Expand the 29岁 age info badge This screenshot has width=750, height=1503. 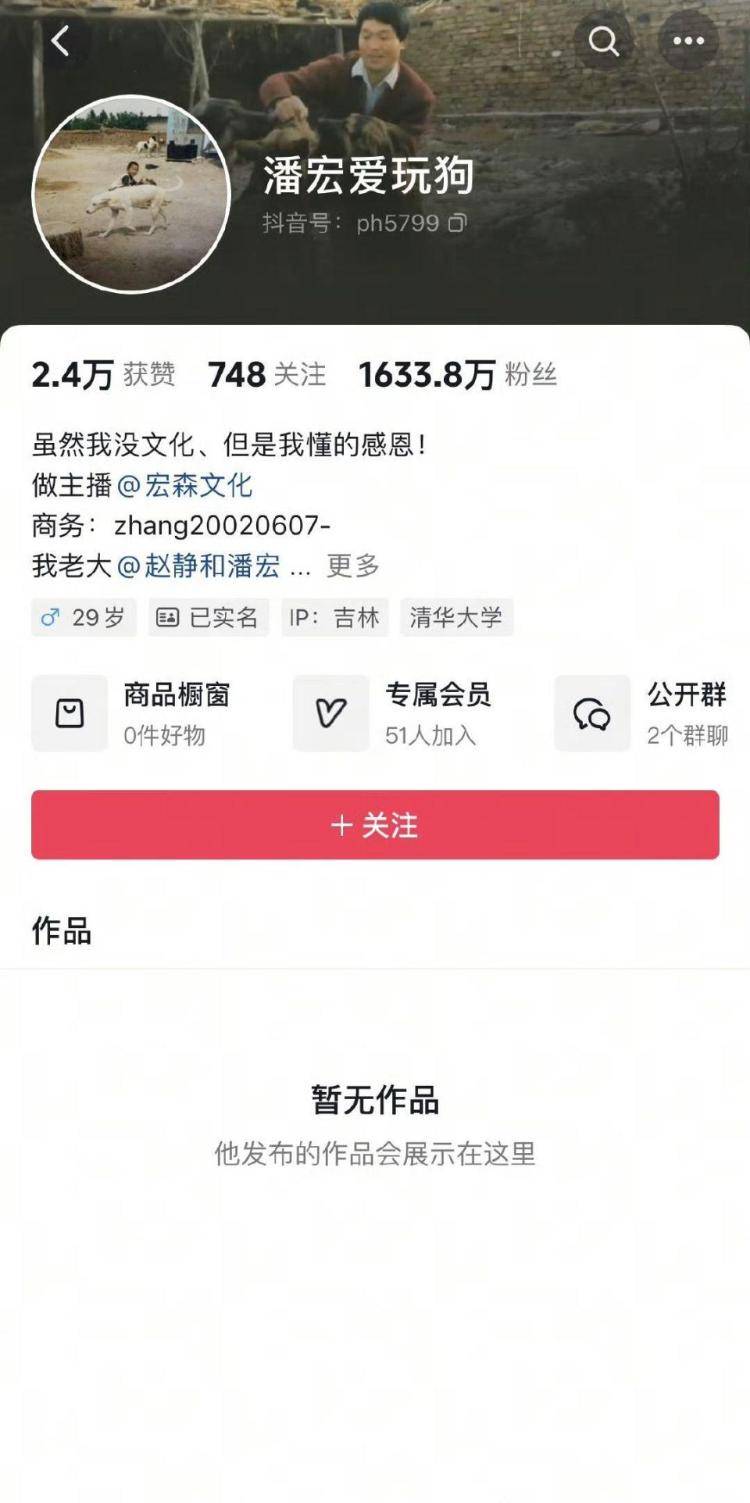pos(83,617)
